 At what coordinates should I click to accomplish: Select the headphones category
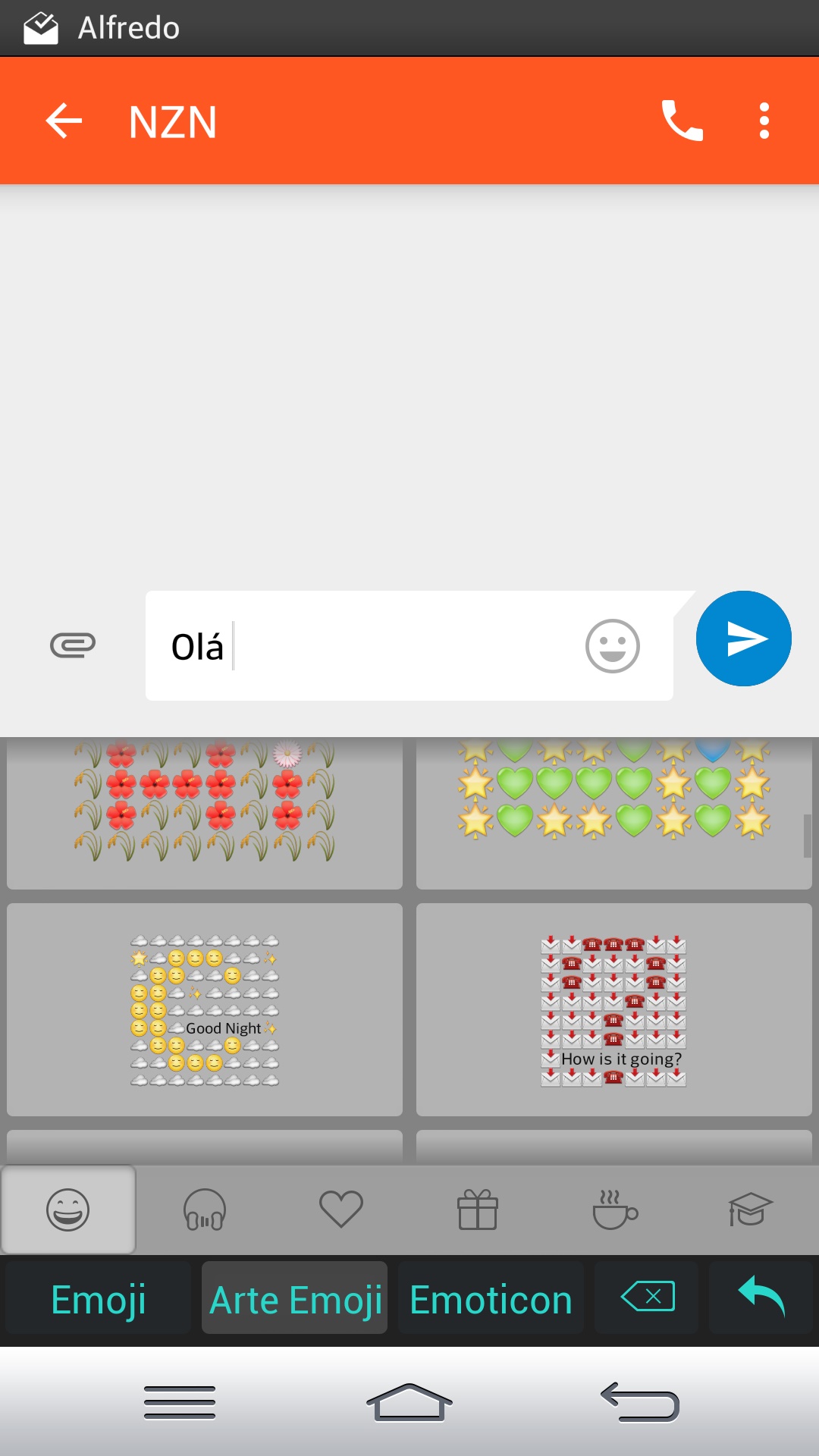(x=205, y=1210)
